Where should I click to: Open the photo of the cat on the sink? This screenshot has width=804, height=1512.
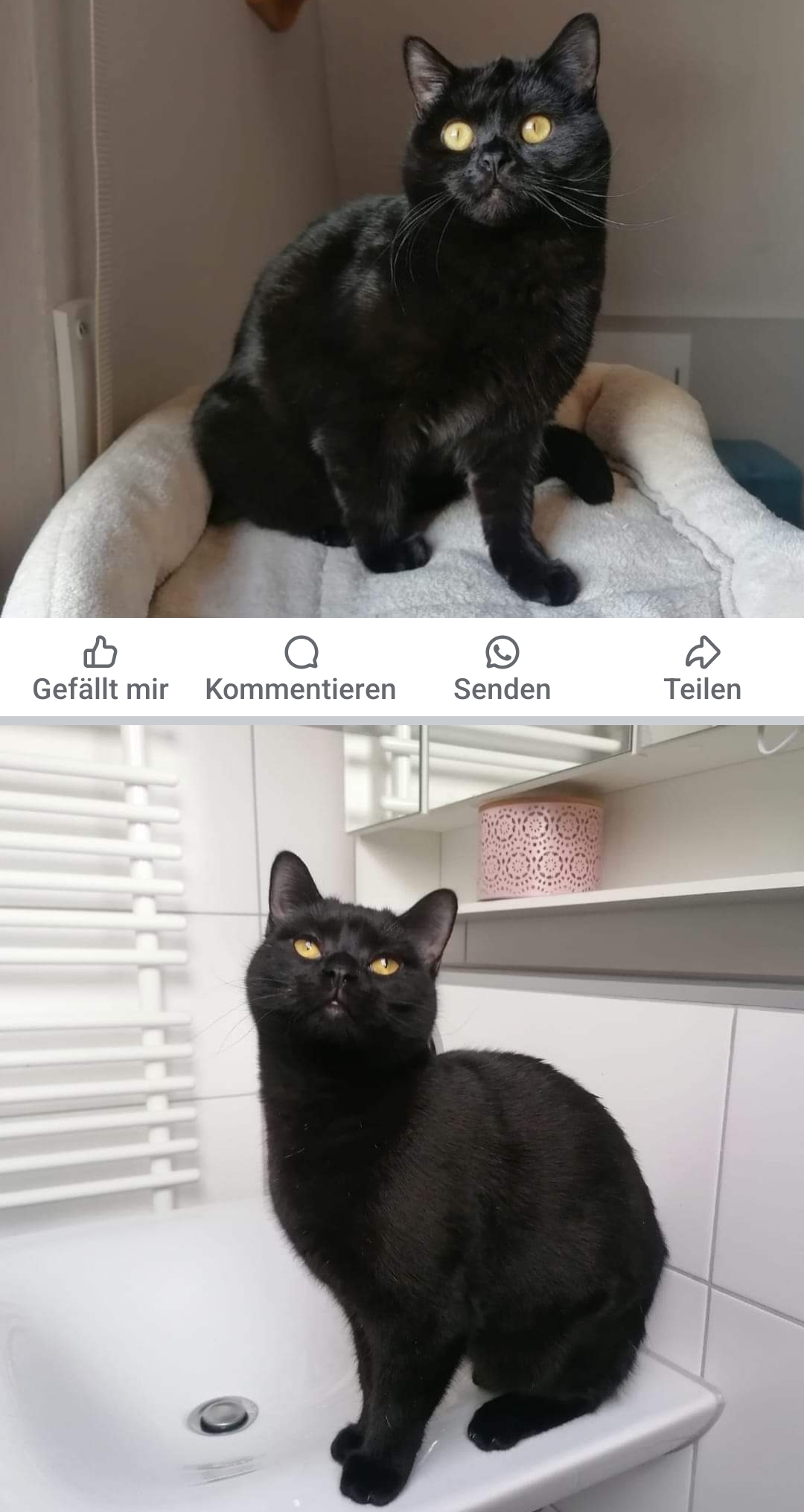(402, 1117)
